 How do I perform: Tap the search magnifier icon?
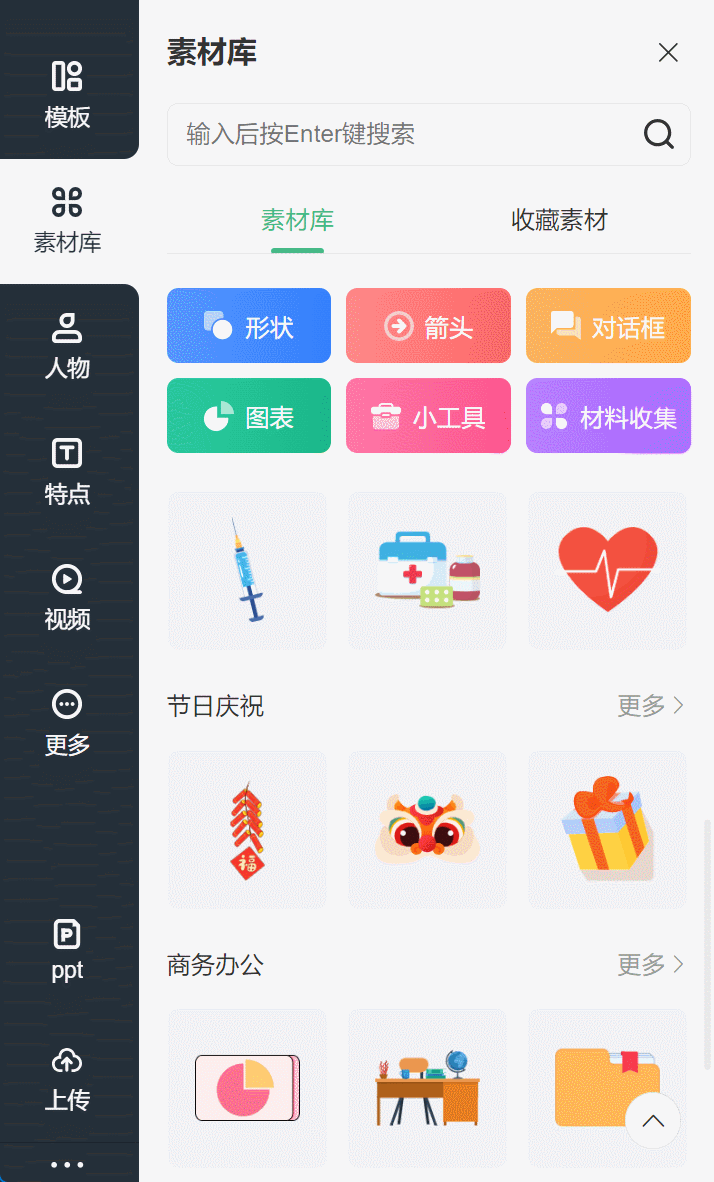pyautogui.click(x=659, y=135)
